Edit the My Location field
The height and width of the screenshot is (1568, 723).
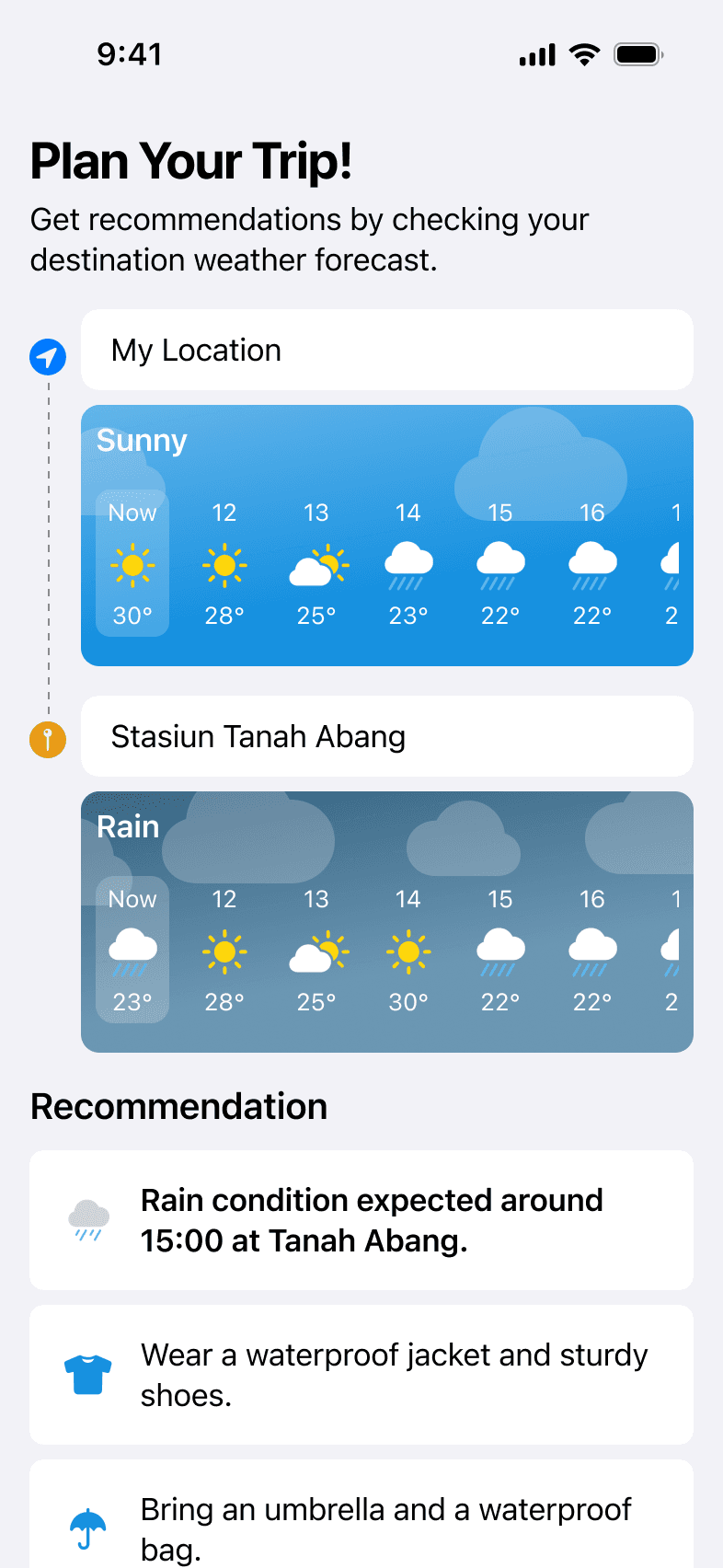pyautogui.click(x=386, y=350)
